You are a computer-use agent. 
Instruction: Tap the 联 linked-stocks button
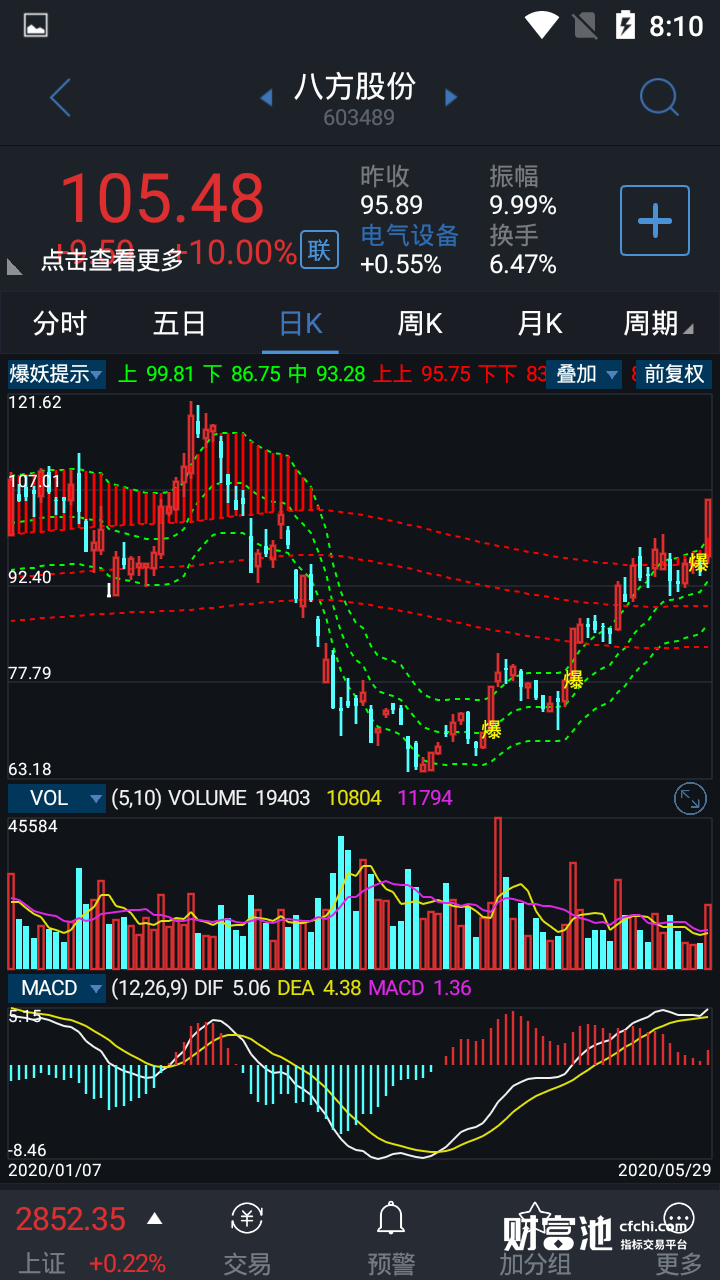pyautogui.click(x=319, y=250)
